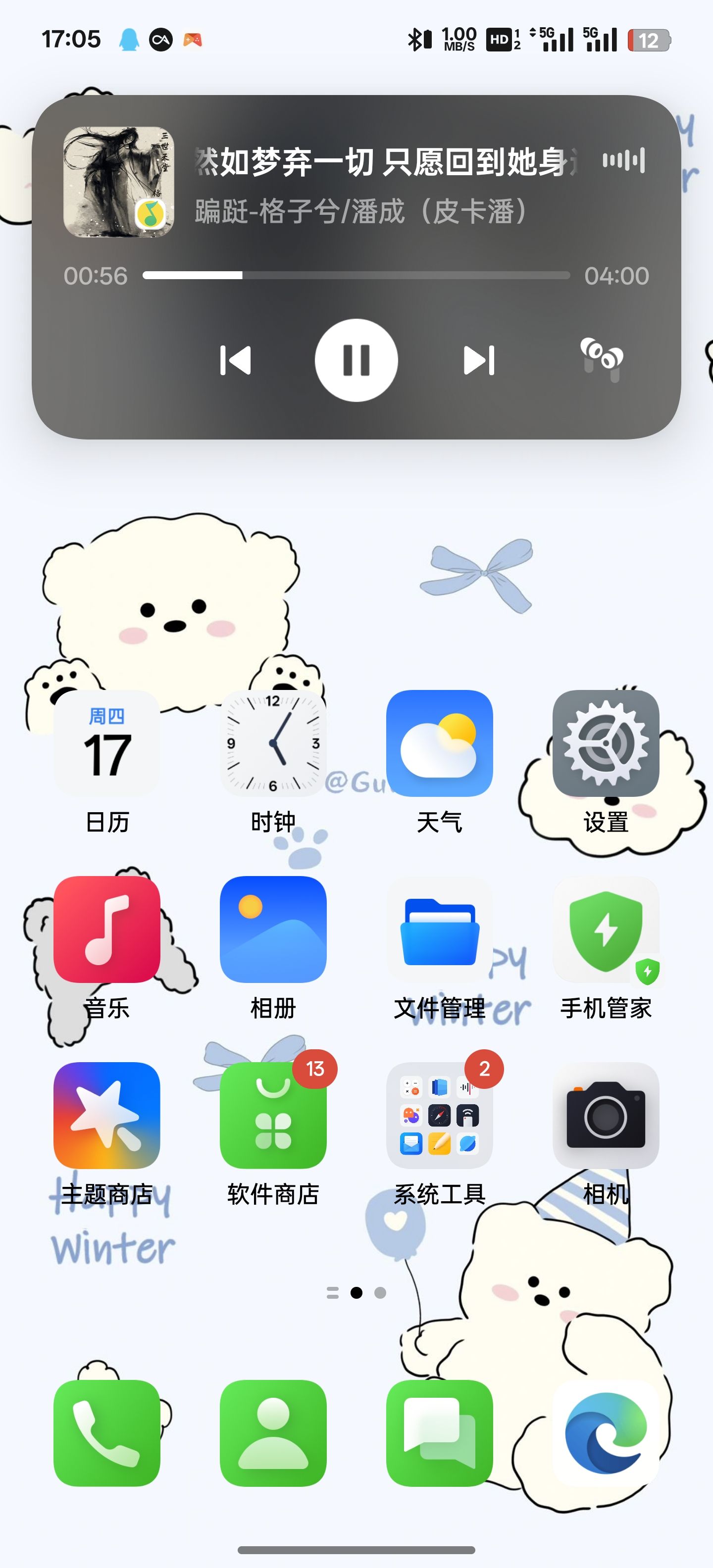Open 设置 settings
The height and width of the screenshot is (1568, 713).
click(605, 743)
